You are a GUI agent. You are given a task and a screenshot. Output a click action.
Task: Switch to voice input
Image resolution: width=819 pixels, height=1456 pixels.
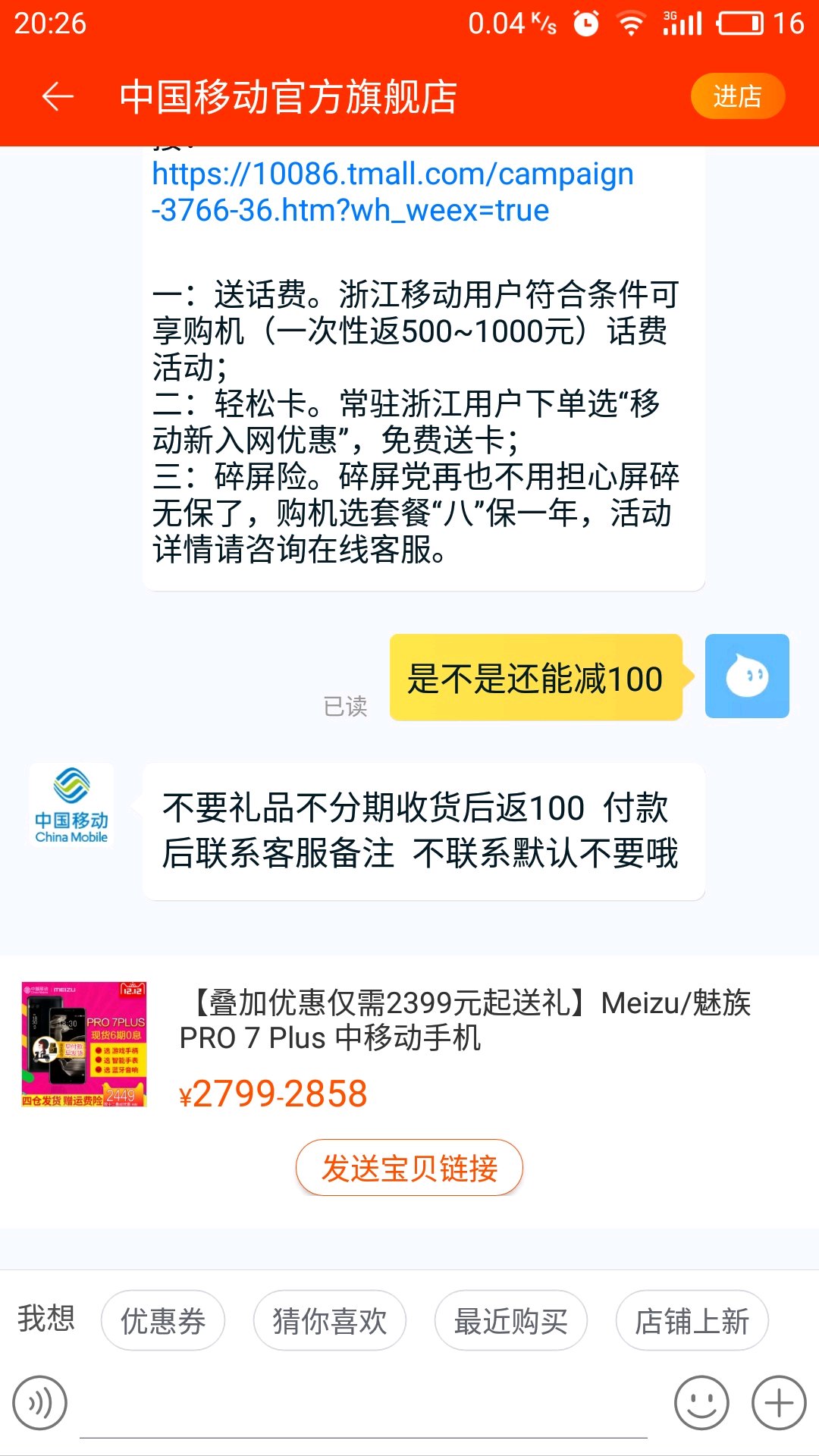click(39, 1404)
